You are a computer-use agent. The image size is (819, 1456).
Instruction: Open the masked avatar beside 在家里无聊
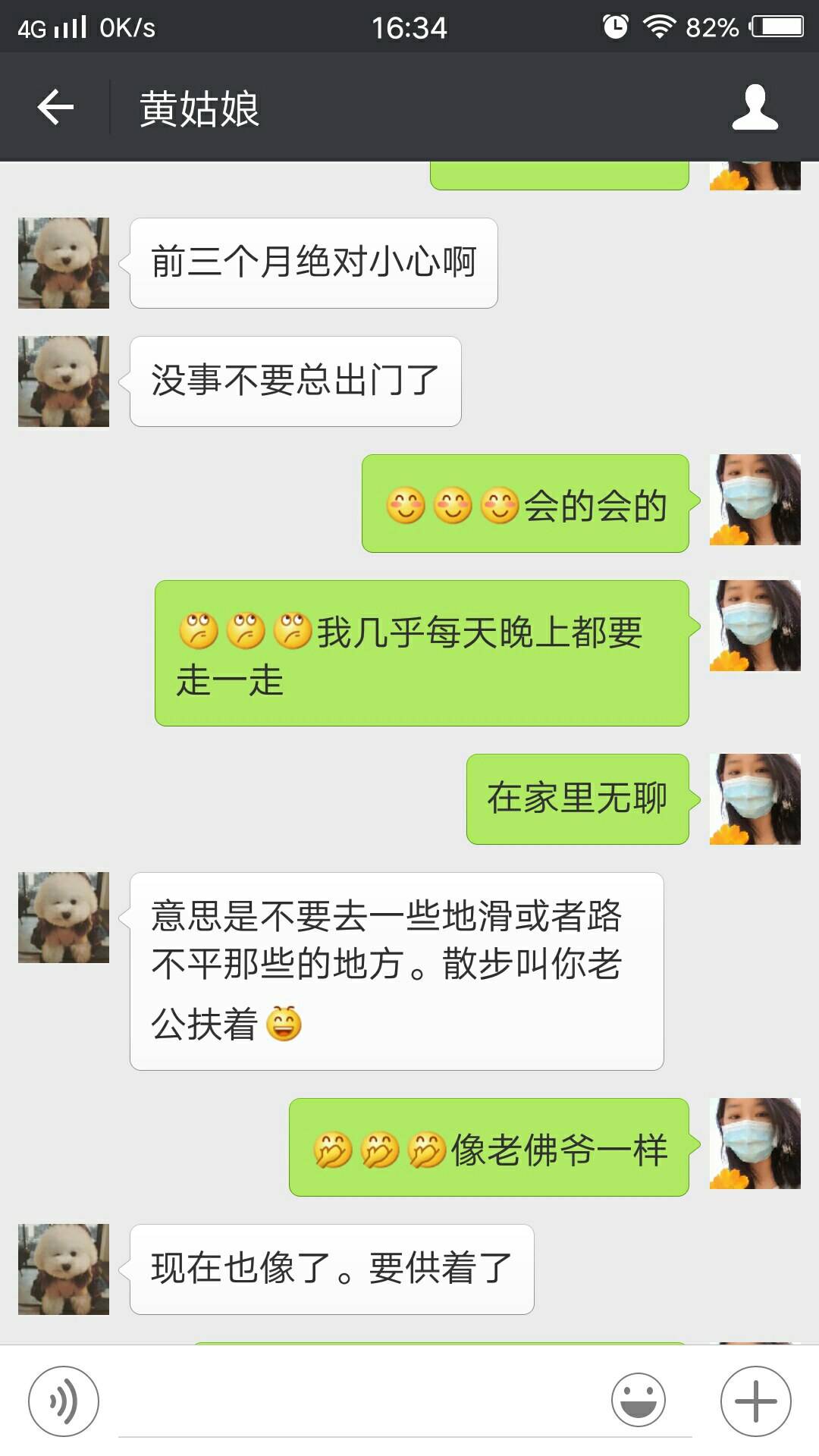(755, 799)
